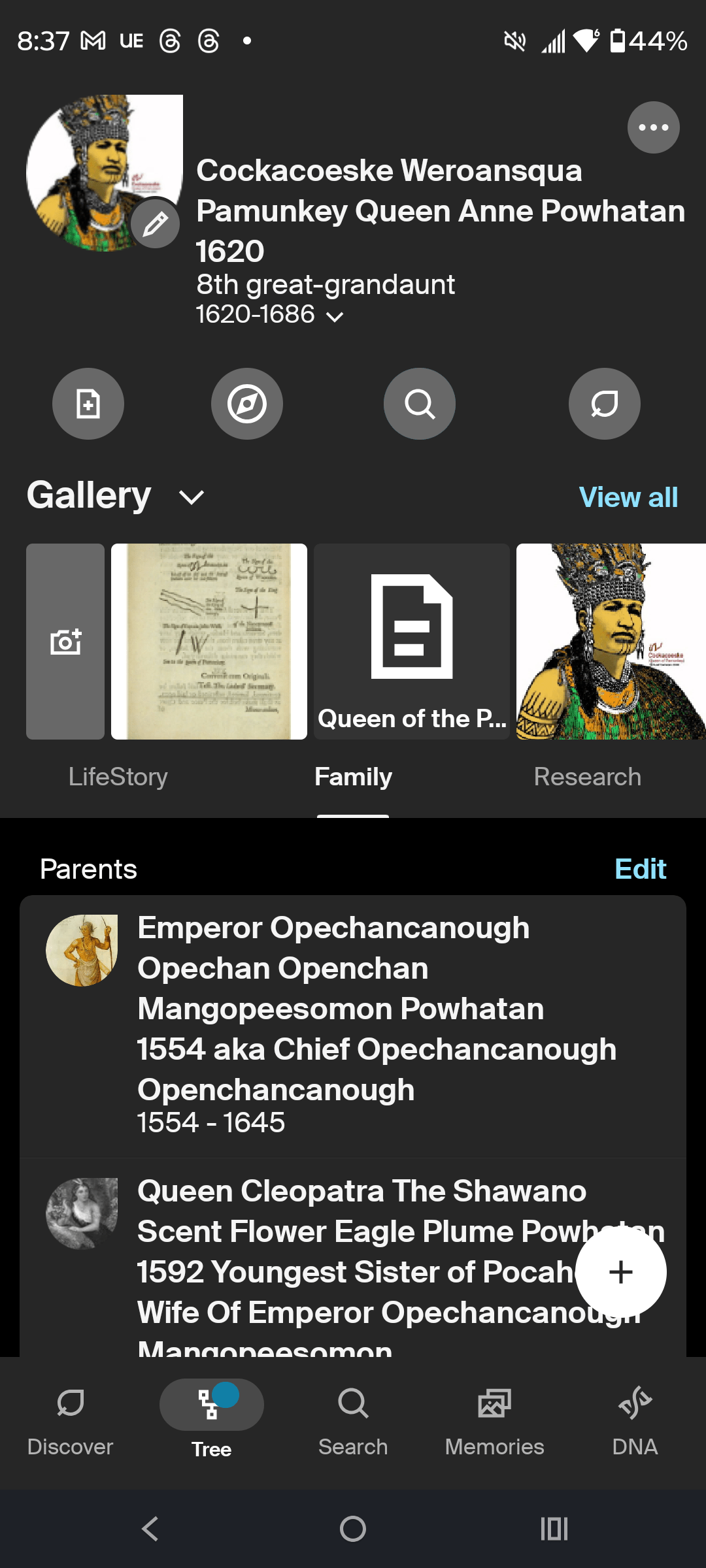Tap the floating plus button
Screen dimensions: 706x1568
click(620, 1271)
